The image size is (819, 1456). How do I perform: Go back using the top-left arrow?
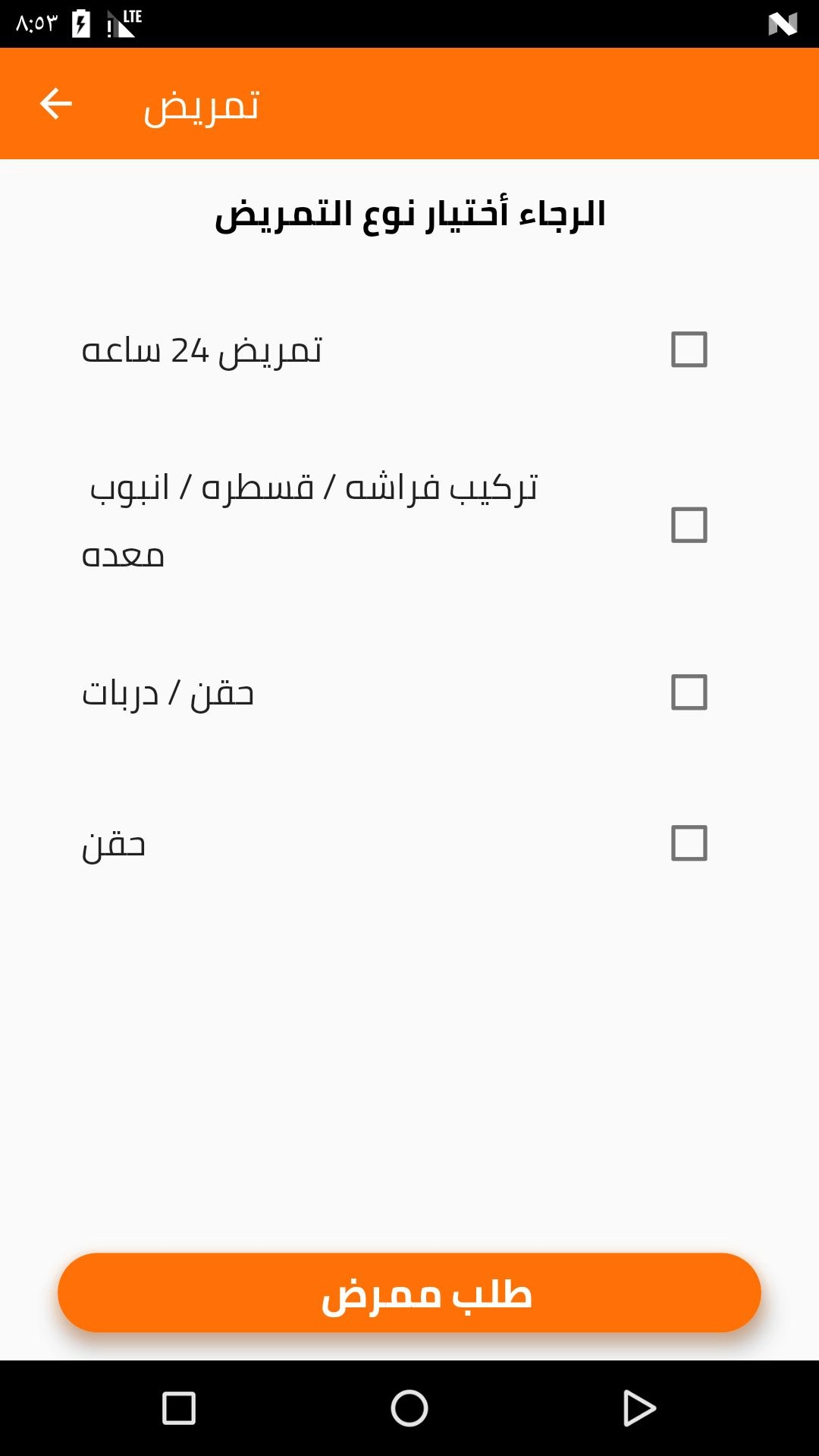pos(55,104)
